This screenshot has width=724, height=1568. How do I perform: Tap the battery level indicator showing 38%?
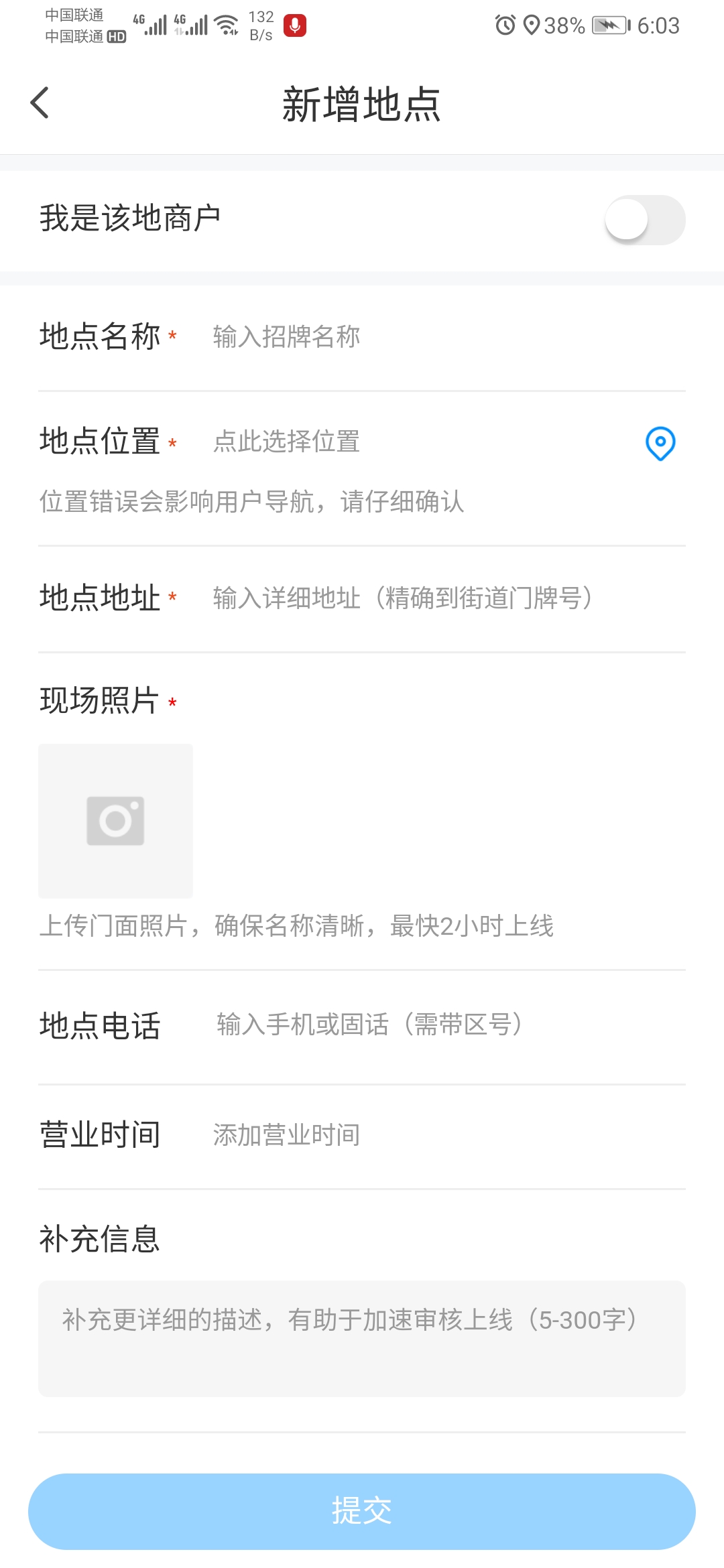pyautogui.click(x=565, y=25)
